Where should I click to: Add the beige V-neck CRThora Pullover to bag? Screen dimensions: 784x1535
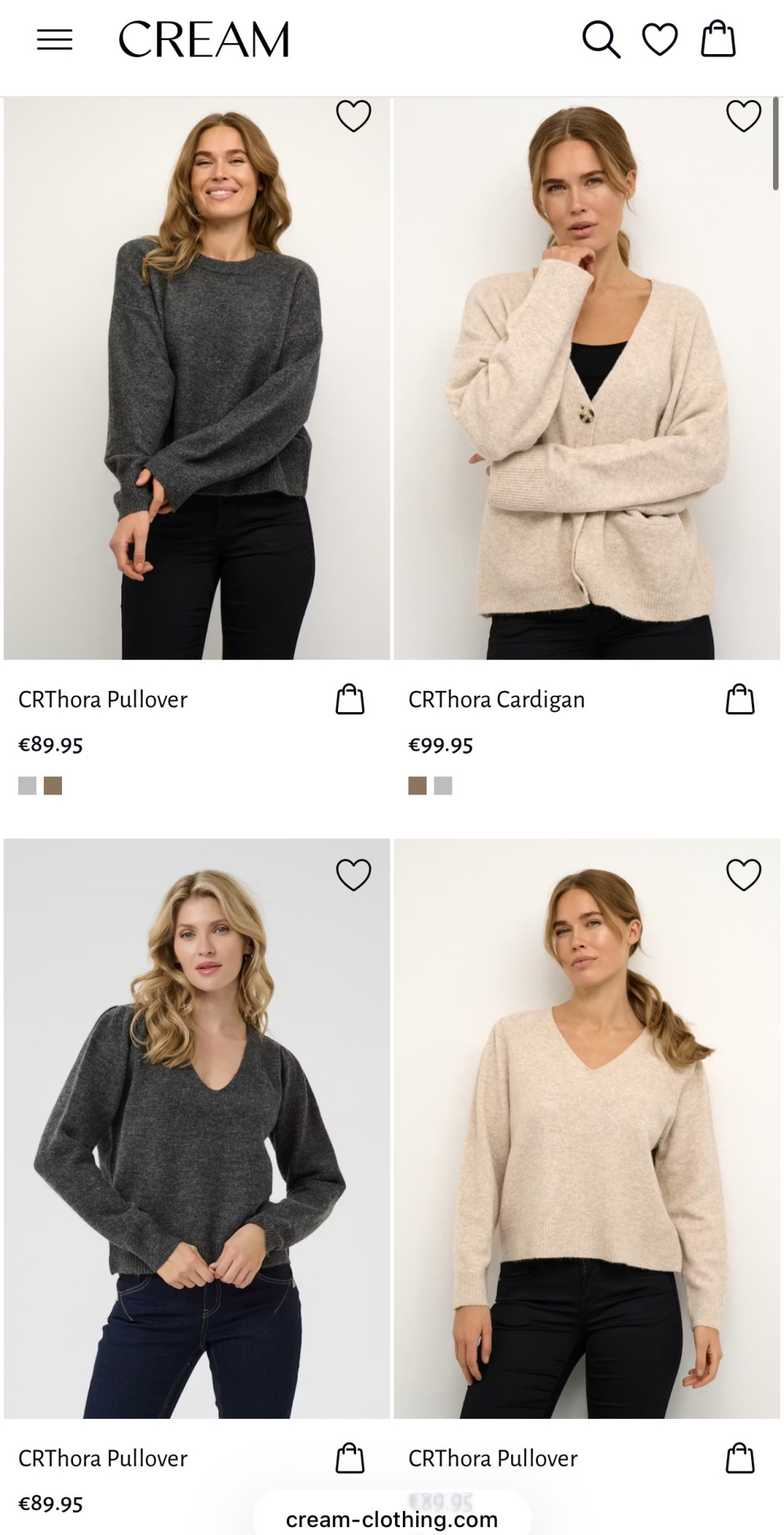[739, 1458]
